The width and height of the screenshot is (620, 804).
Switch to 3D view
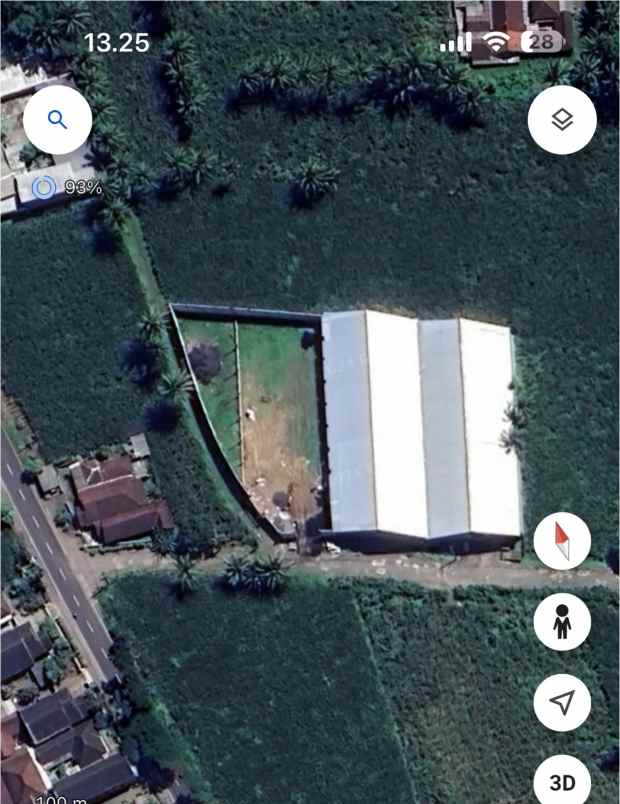click(562, 781)
